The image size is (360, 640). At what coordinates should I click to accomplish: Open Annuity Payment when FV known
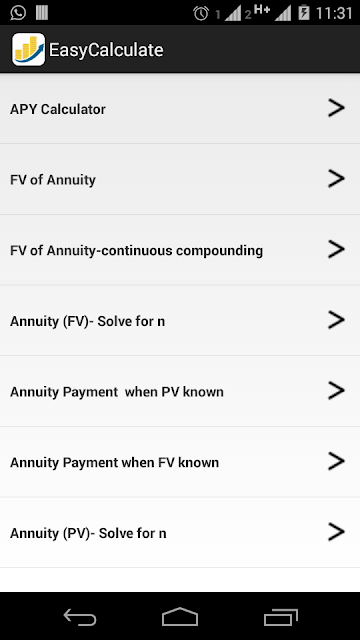point(180,462)
